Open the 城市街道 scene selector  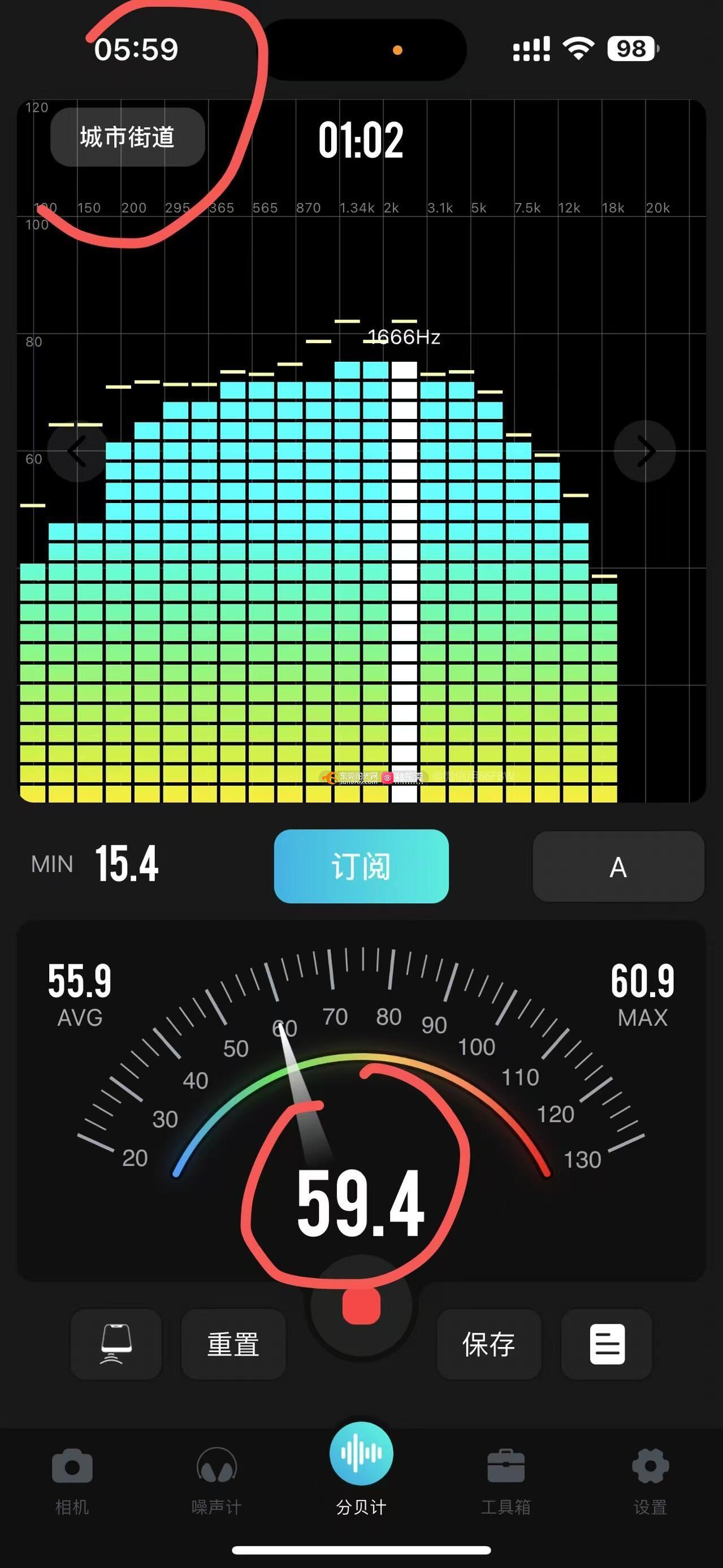pos(127,137)
